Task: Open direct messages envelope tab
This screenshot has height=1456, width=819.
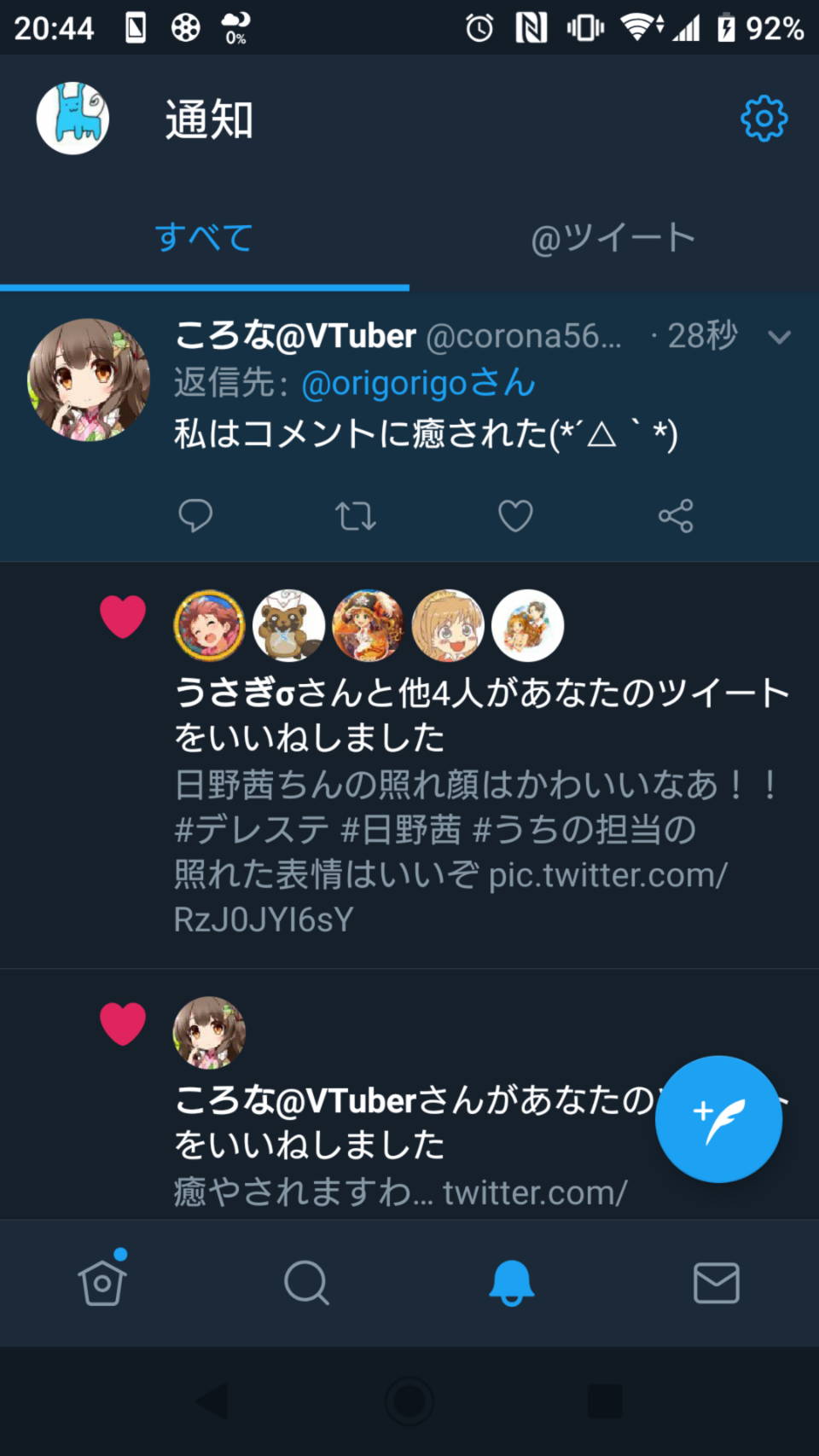Action: click(717, 1282)
